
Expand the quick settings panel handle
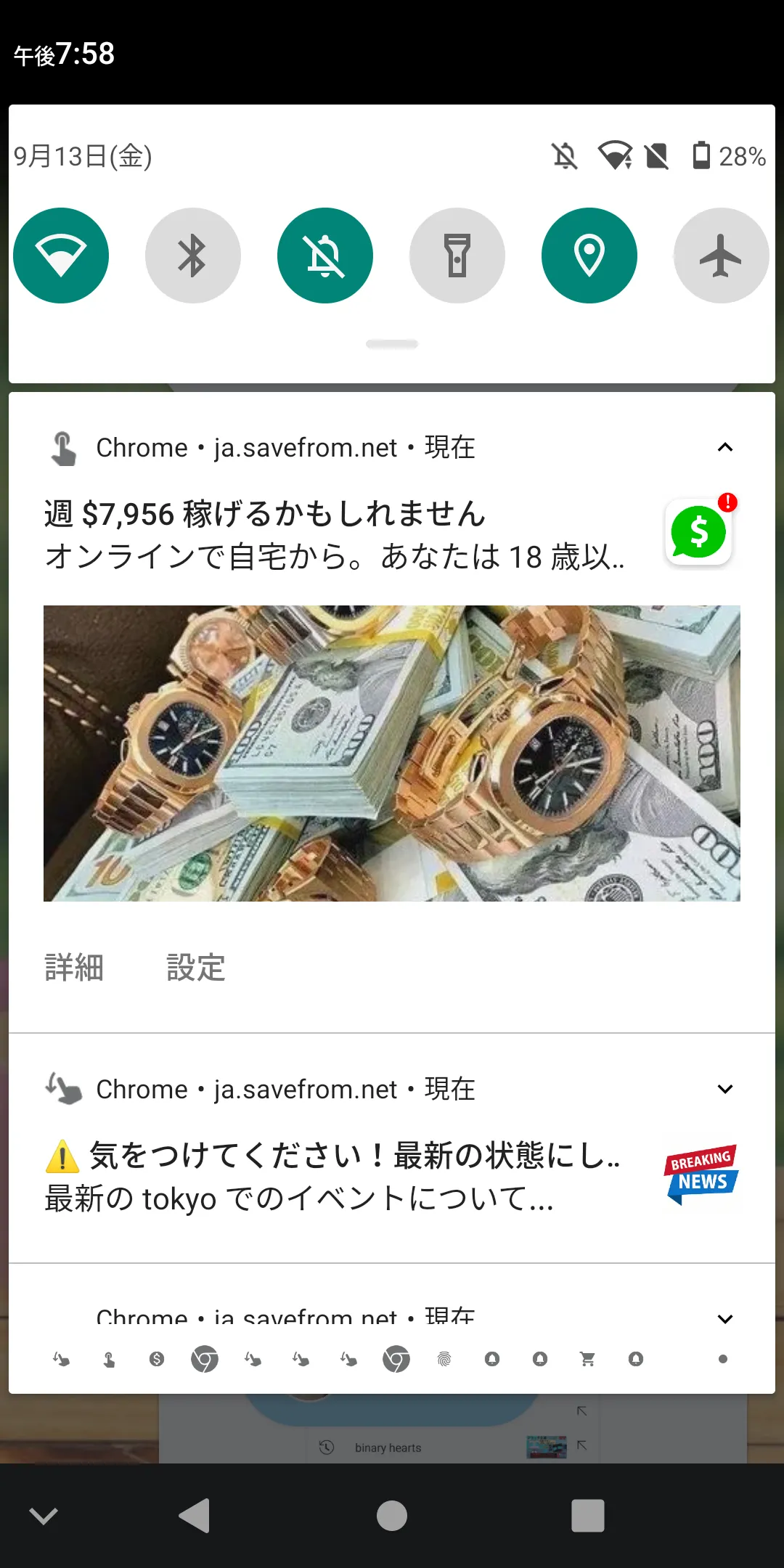(x=392, y=344)
